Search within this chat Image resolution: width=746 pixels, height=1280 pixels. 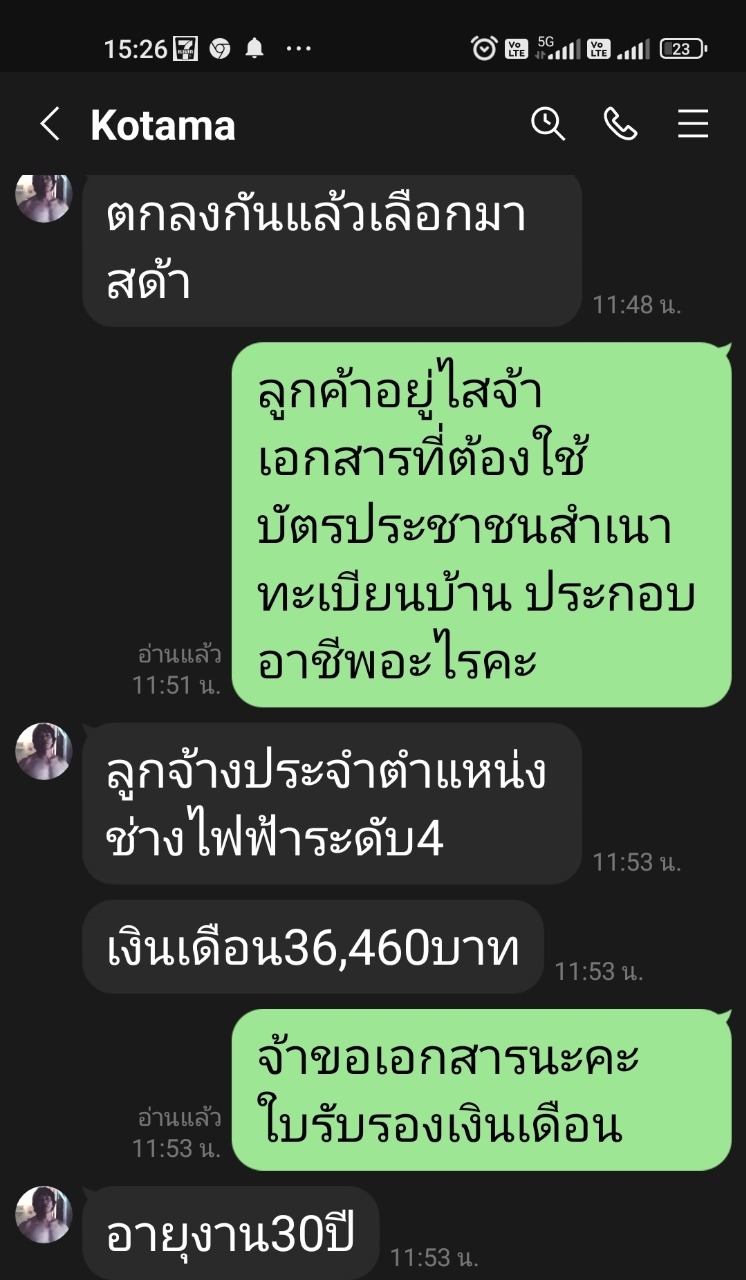548,124
